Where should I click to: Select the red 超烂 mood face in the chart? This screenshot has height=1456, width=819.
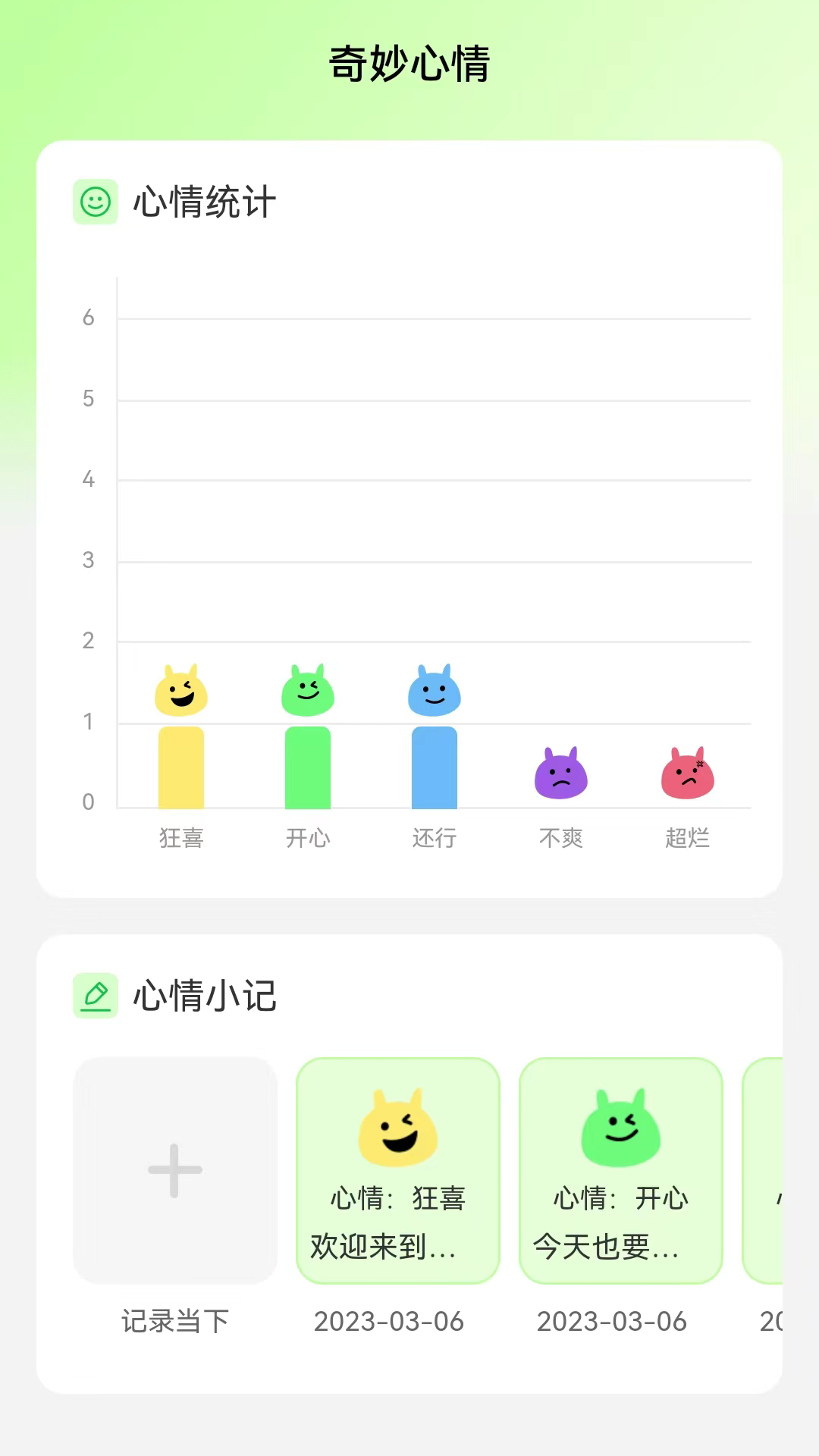(686, 773)
